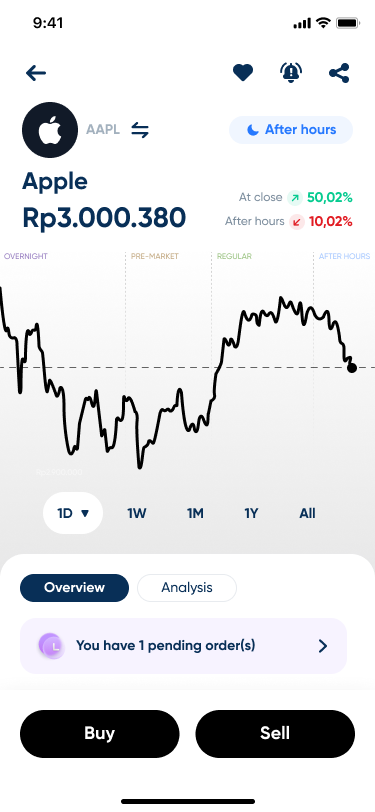Tap the After hours chip
Screen dimensions: 375x812
click(x=291, y=129)
